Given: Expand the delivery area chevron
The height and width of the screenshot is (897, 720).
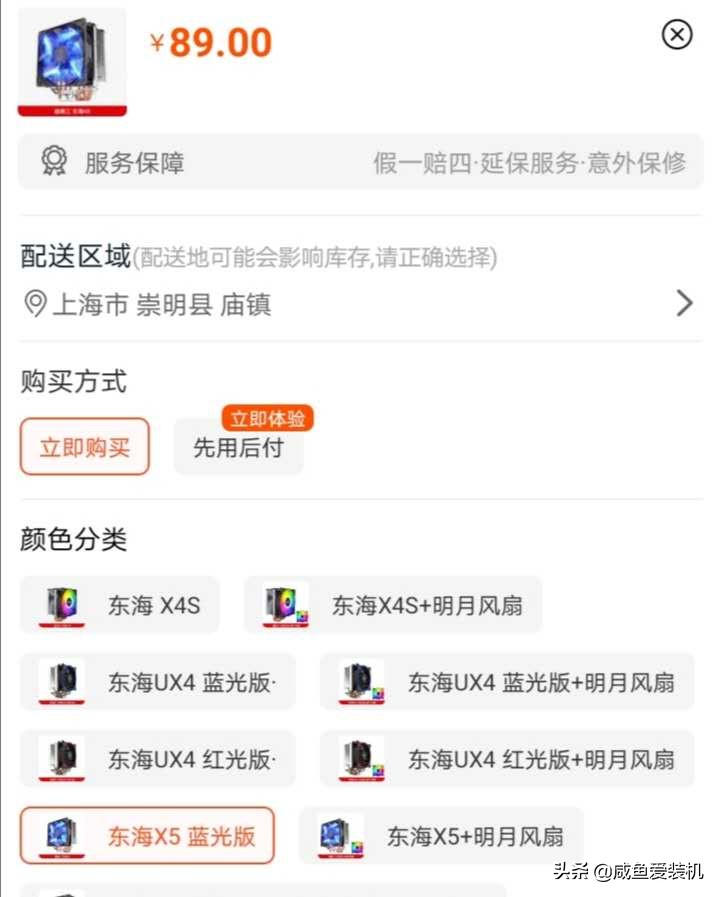Looking at the screenshot, I should (x=684, y=303).
